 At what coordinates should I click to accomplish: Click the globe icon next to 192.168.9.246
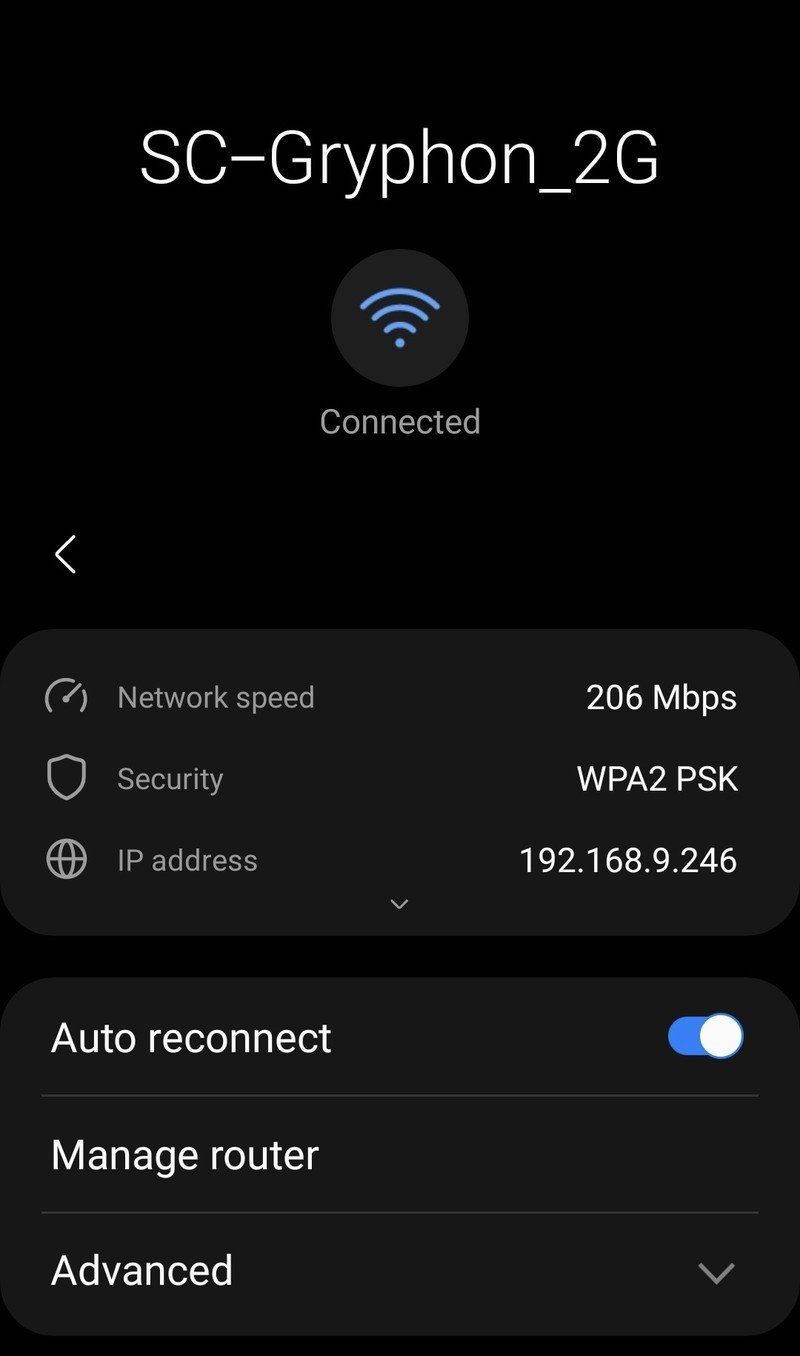point(66,859)
